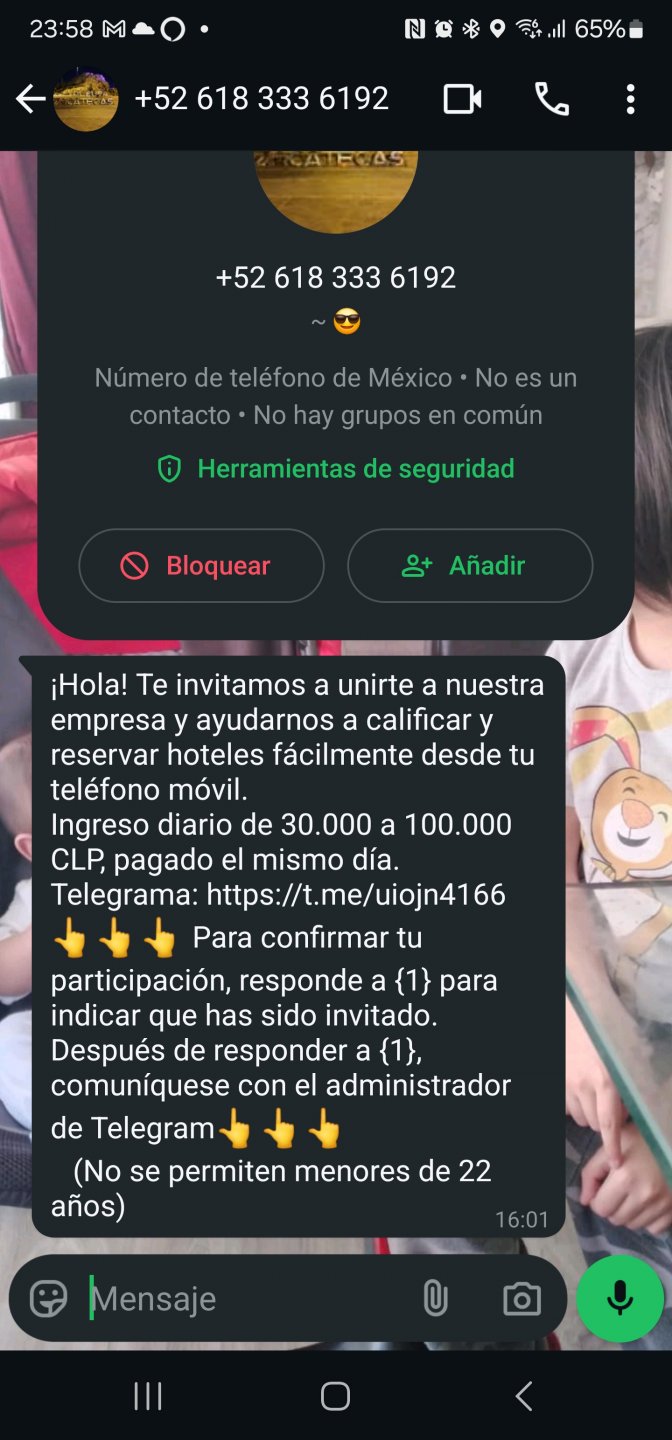Go back to the chat list
The image size is (672, 1440).
(x=30, y=99)
